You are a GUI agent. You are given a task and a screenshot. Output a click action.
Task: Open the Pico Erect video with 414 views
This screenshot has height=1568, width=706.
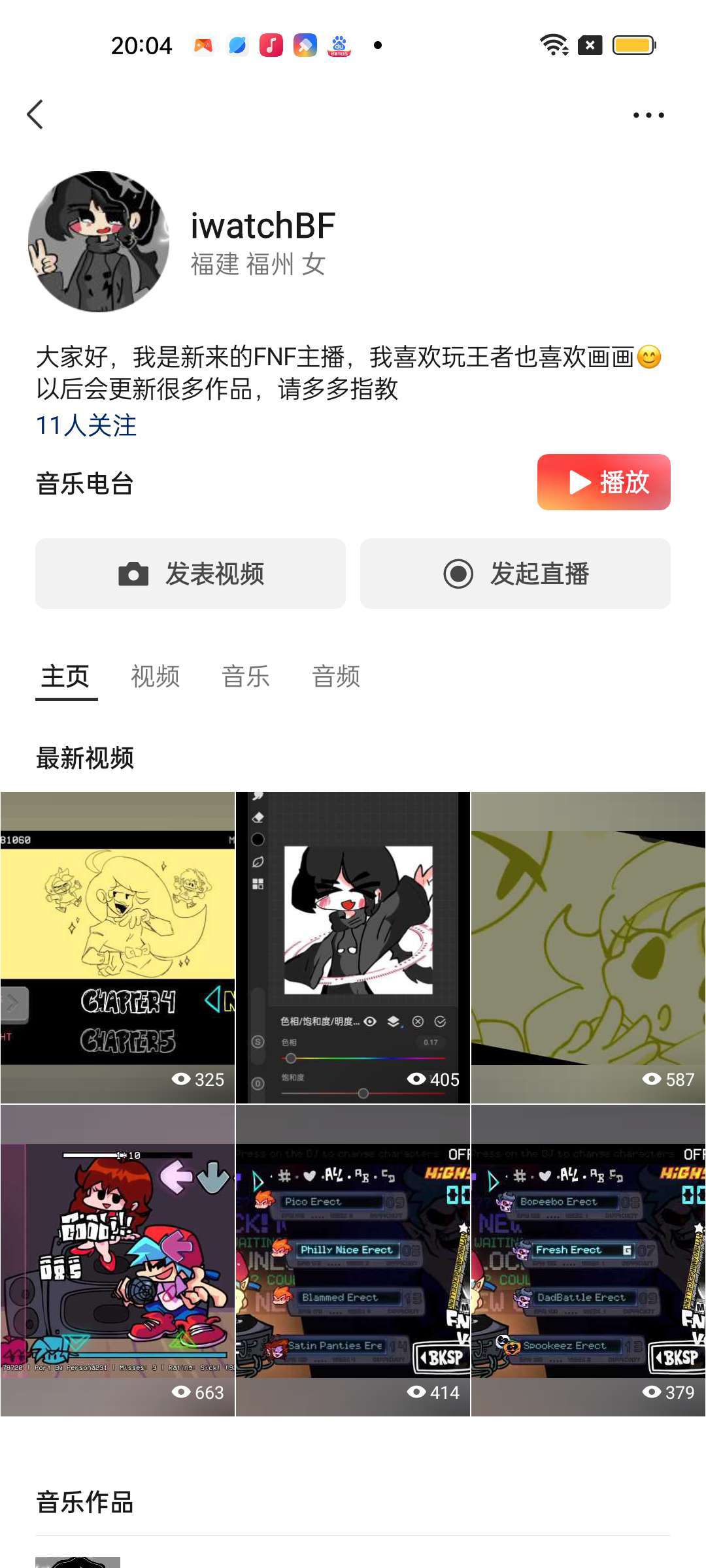[x=353, y=1260]
